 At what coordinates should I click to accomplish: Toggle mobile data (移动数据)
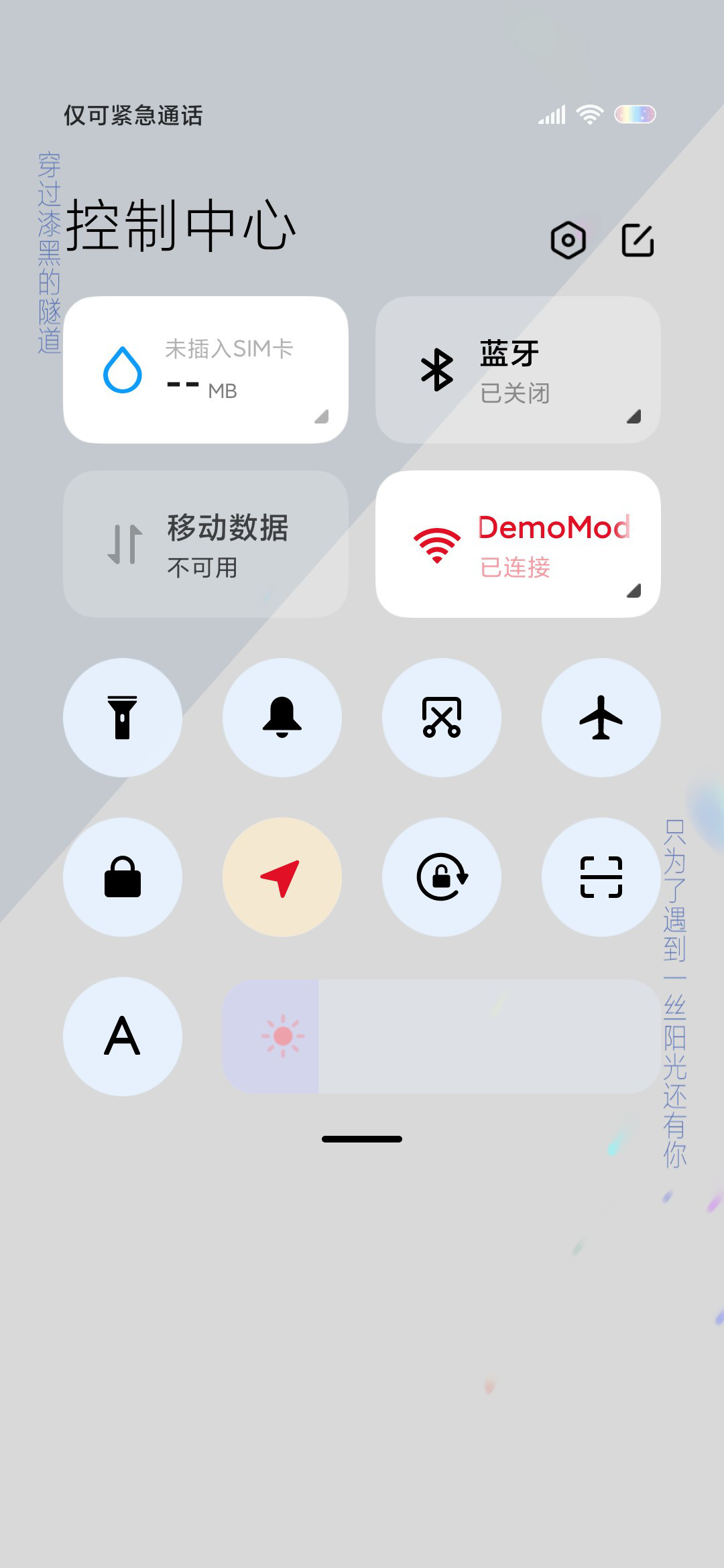coord(206,544)
